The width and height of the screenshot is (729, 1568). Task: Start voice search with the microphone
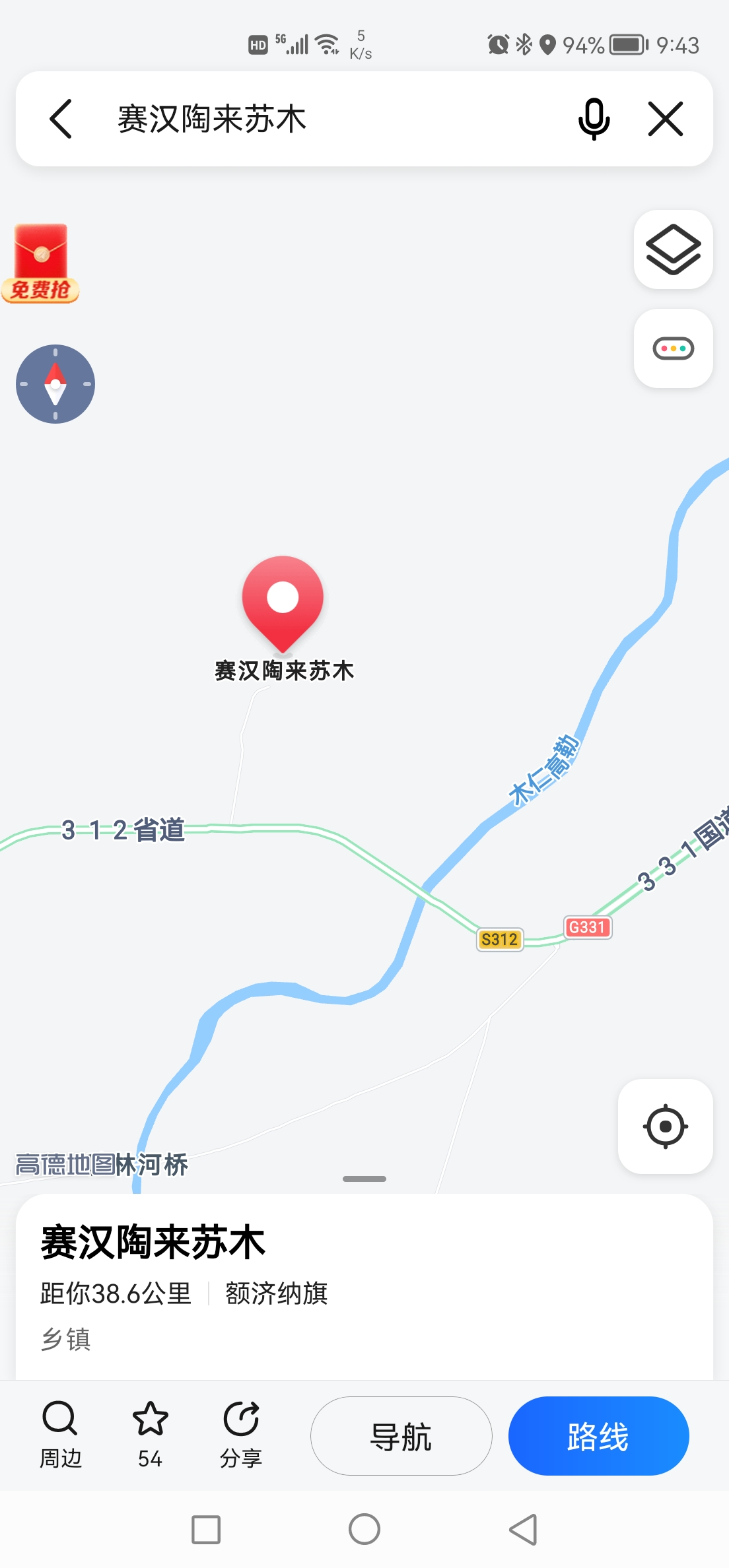tap(594, 119)
